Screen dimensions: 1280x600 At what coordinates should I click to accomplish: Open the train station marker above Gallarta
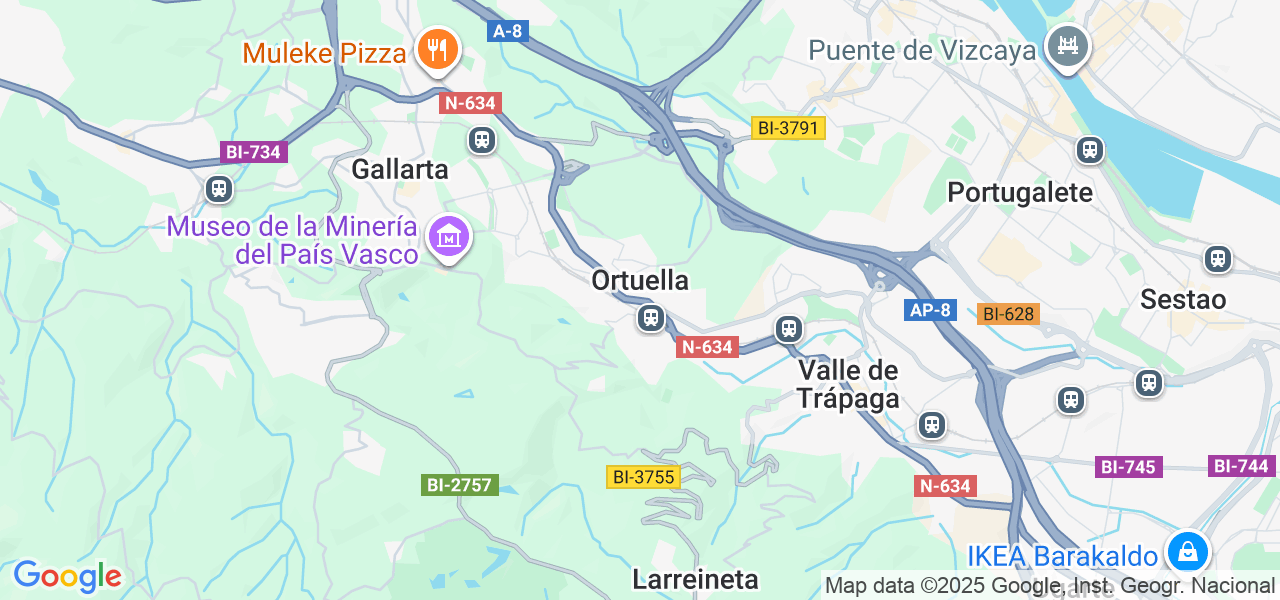[482, 139]
